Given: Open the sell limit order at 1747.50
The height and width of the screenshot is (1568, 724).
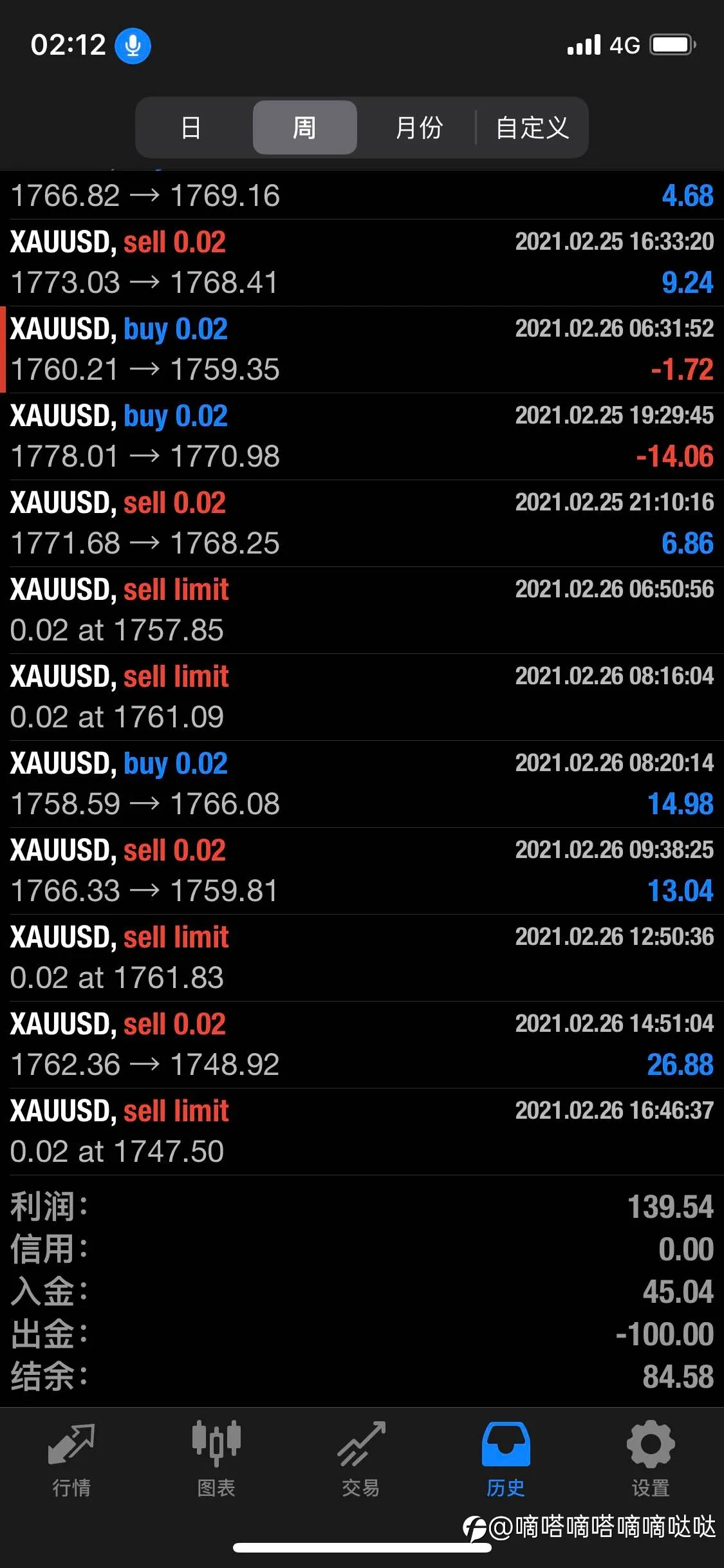Looking at the screenshot, I should (362, 1132).
